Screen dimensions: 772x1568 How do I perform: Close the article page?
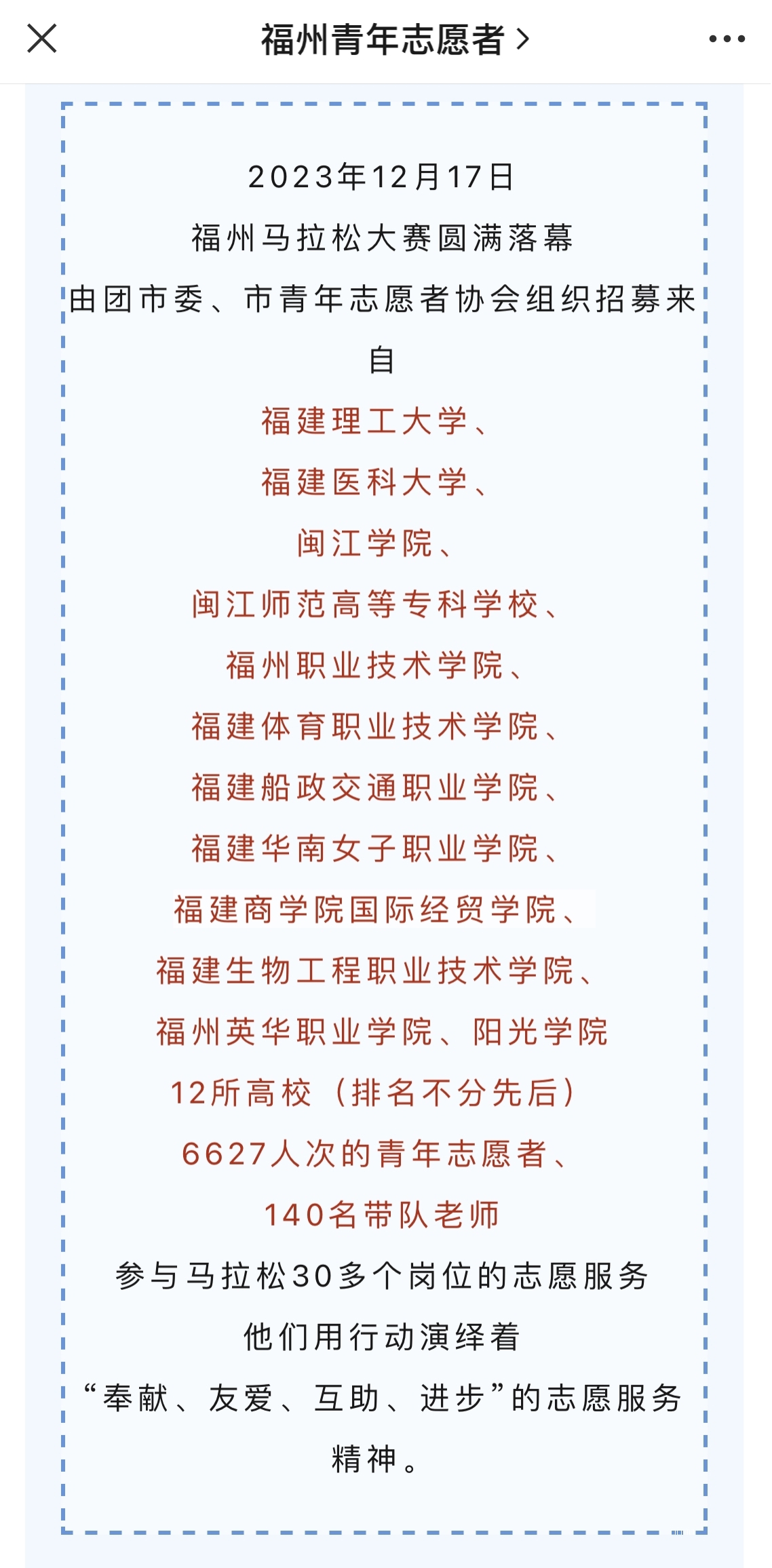coord(41,39)
